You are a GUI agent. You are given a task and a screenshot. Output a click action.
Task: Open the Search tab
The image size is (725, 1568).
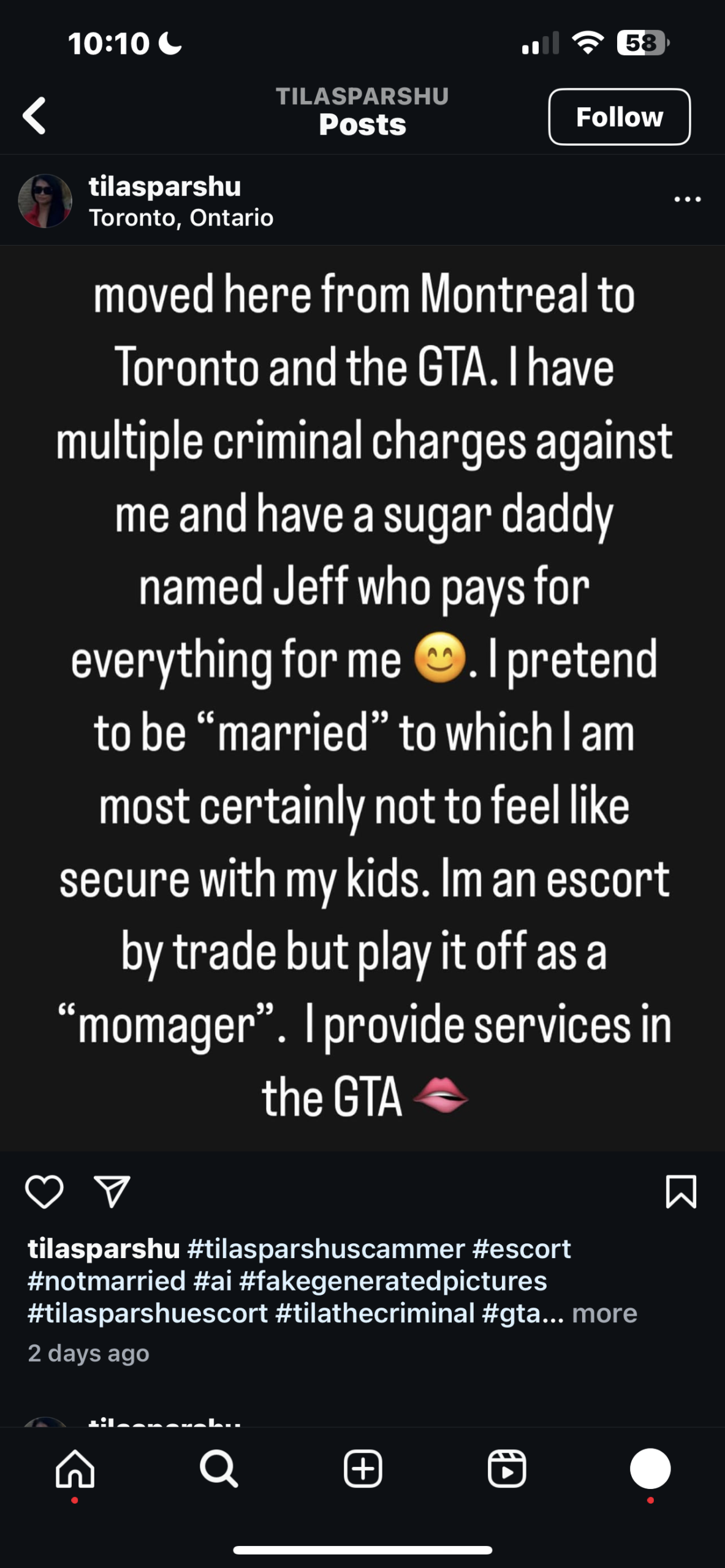click(219, 1469)
